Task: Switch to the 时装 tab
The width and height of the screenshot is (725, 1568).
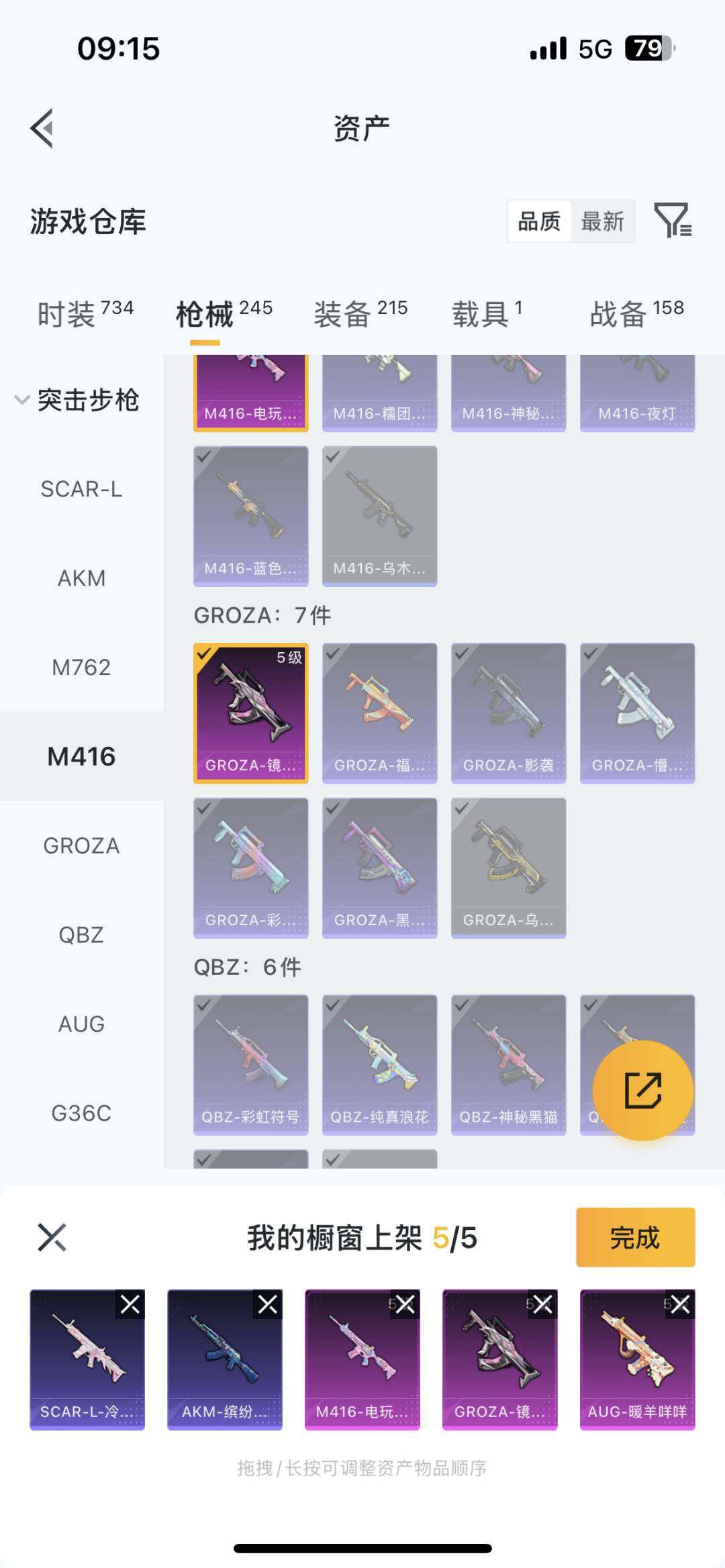Action: [x=85, y=314]
